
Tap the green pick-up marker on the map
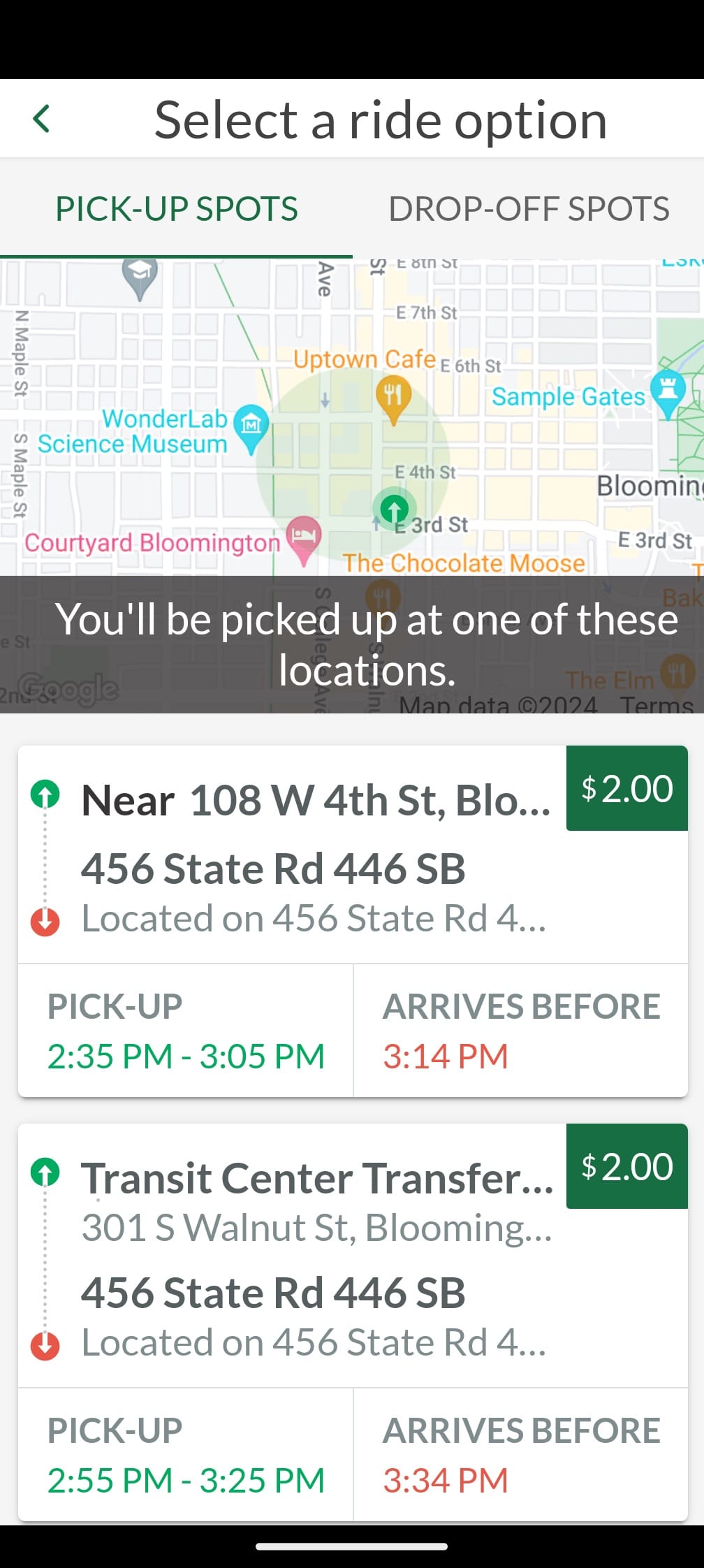click(x=395, y=509)
